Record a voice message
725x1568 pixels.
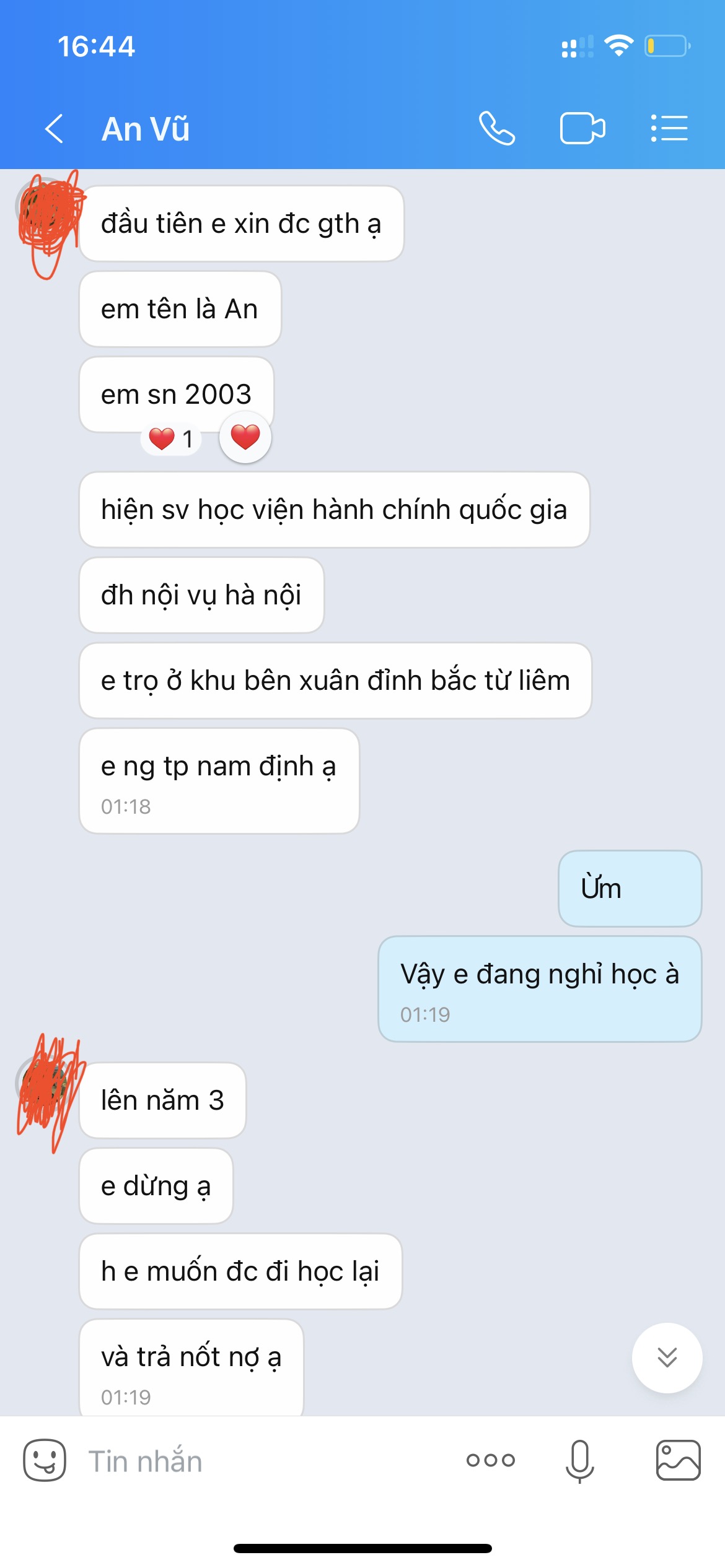coord(580,1460)
